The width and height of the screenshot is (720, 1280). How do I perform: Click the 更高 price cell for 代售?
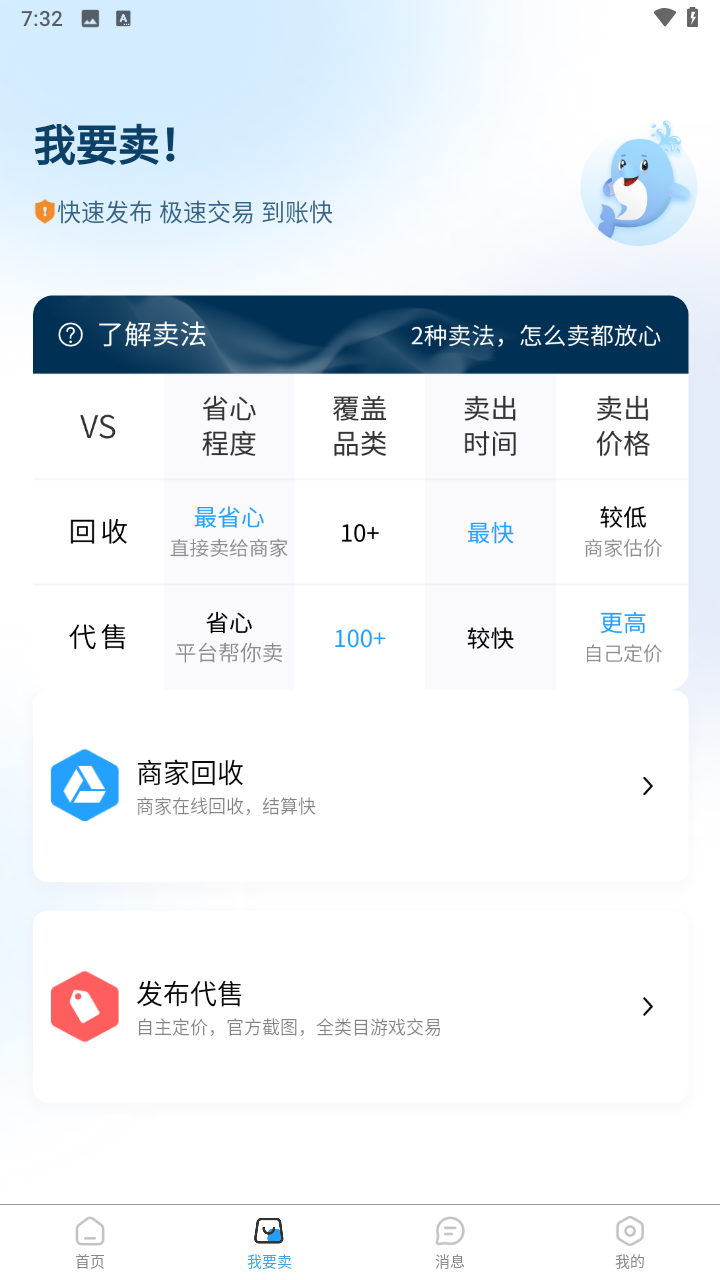click(x=622, y=622)
